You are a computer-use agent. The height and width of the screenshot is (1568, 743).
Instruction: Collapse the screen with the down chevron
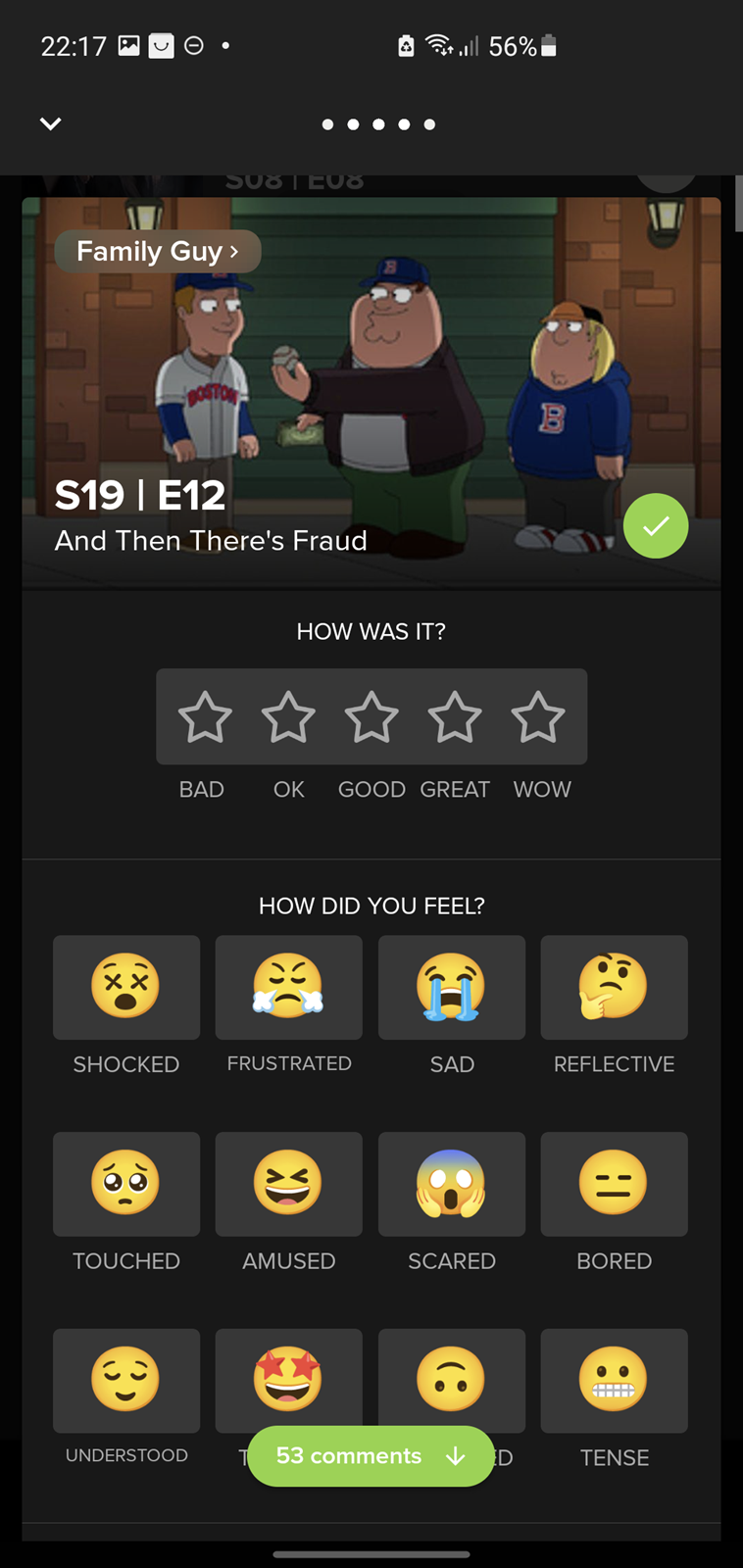point(50,123)
